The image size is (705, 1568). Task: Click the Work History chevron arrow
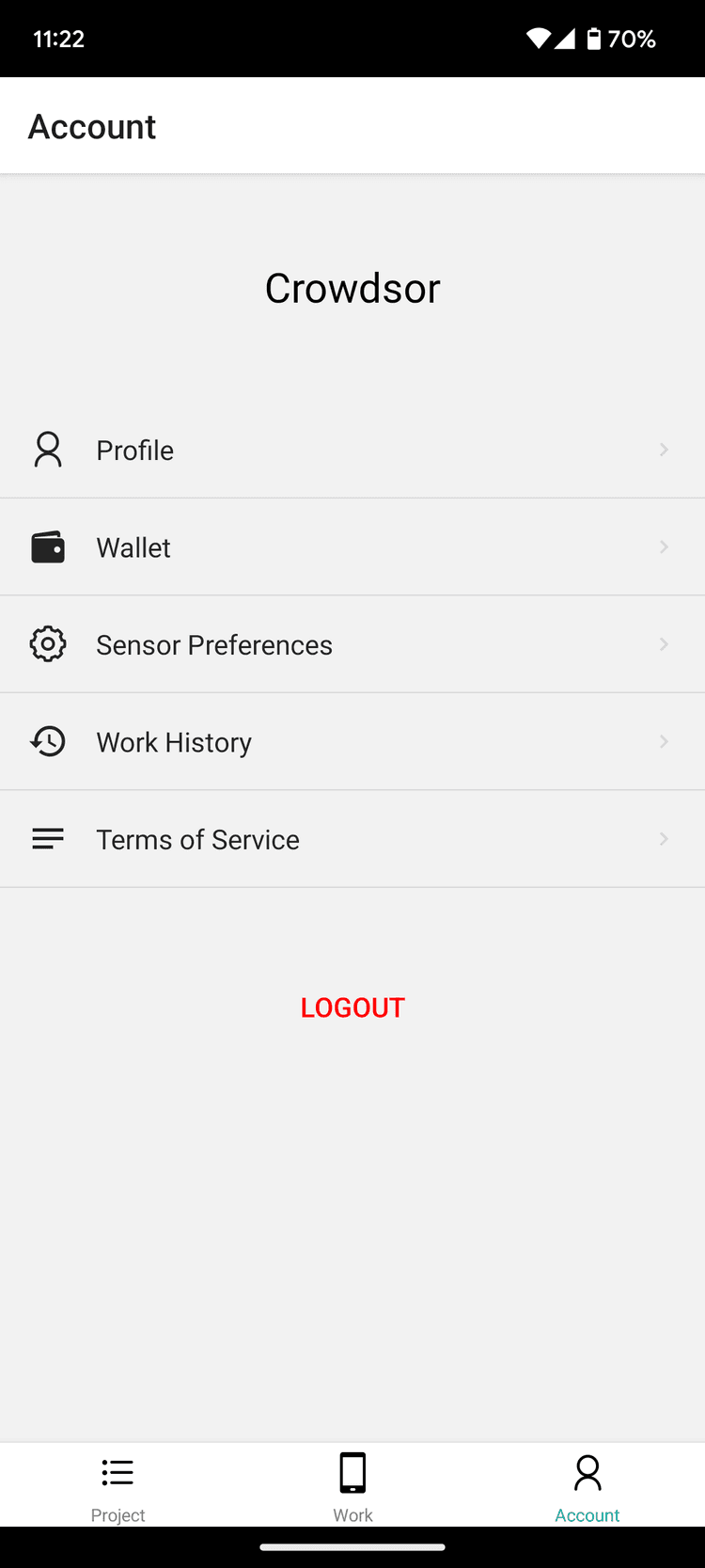[x=664, y=741]
